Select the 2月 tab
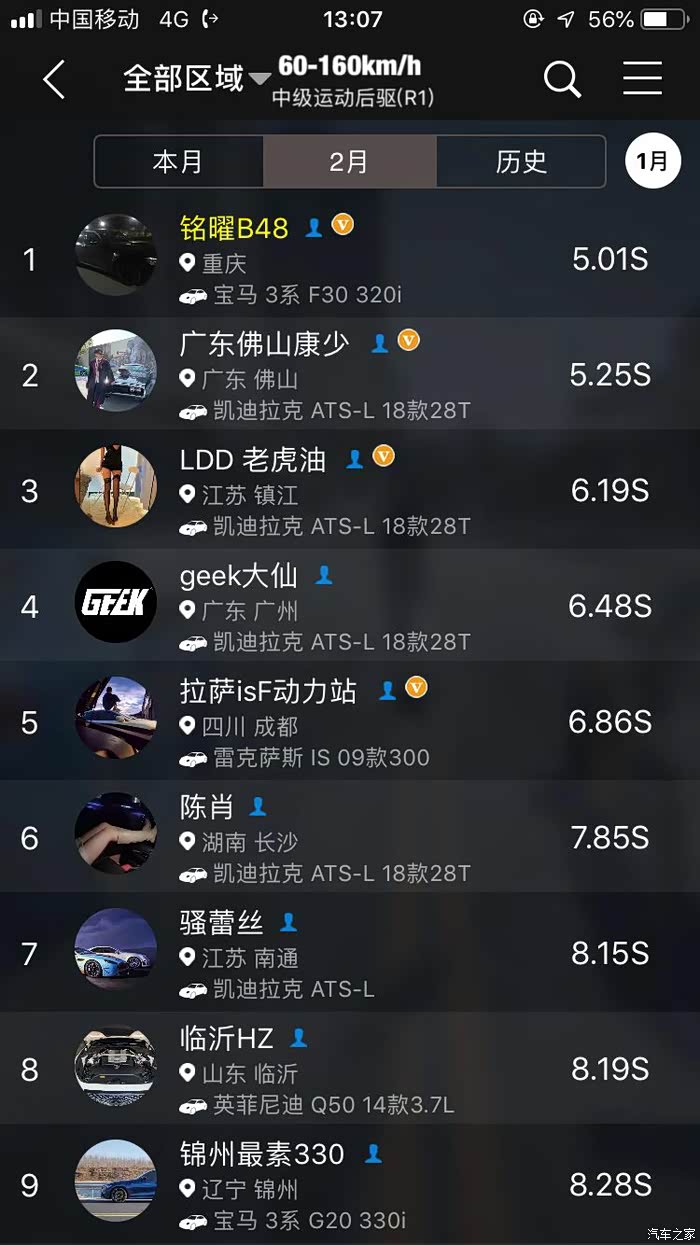The height and width of the screenshot is (1245, 700). (349, 162)
